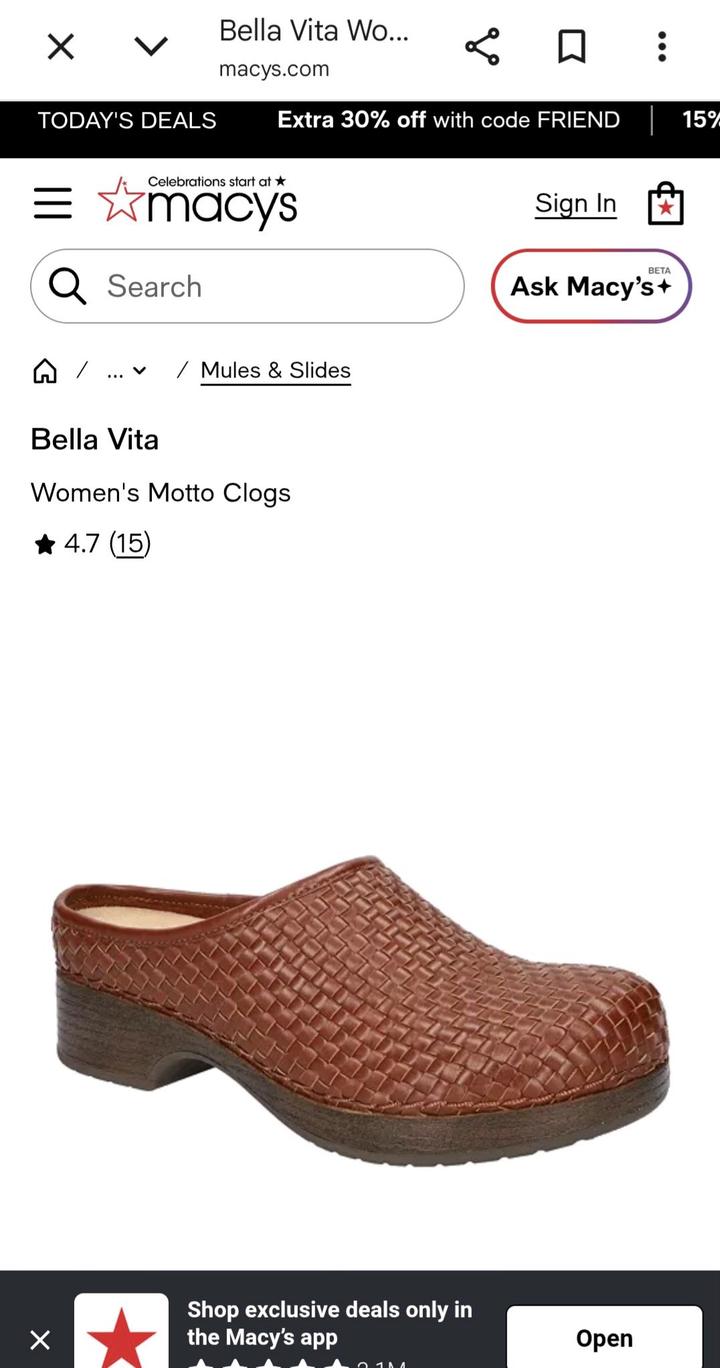Image resolution: width=720 pixels, height=1368 pixels.
Task: Go to Macy's homepage via logo
Action: 198,202
